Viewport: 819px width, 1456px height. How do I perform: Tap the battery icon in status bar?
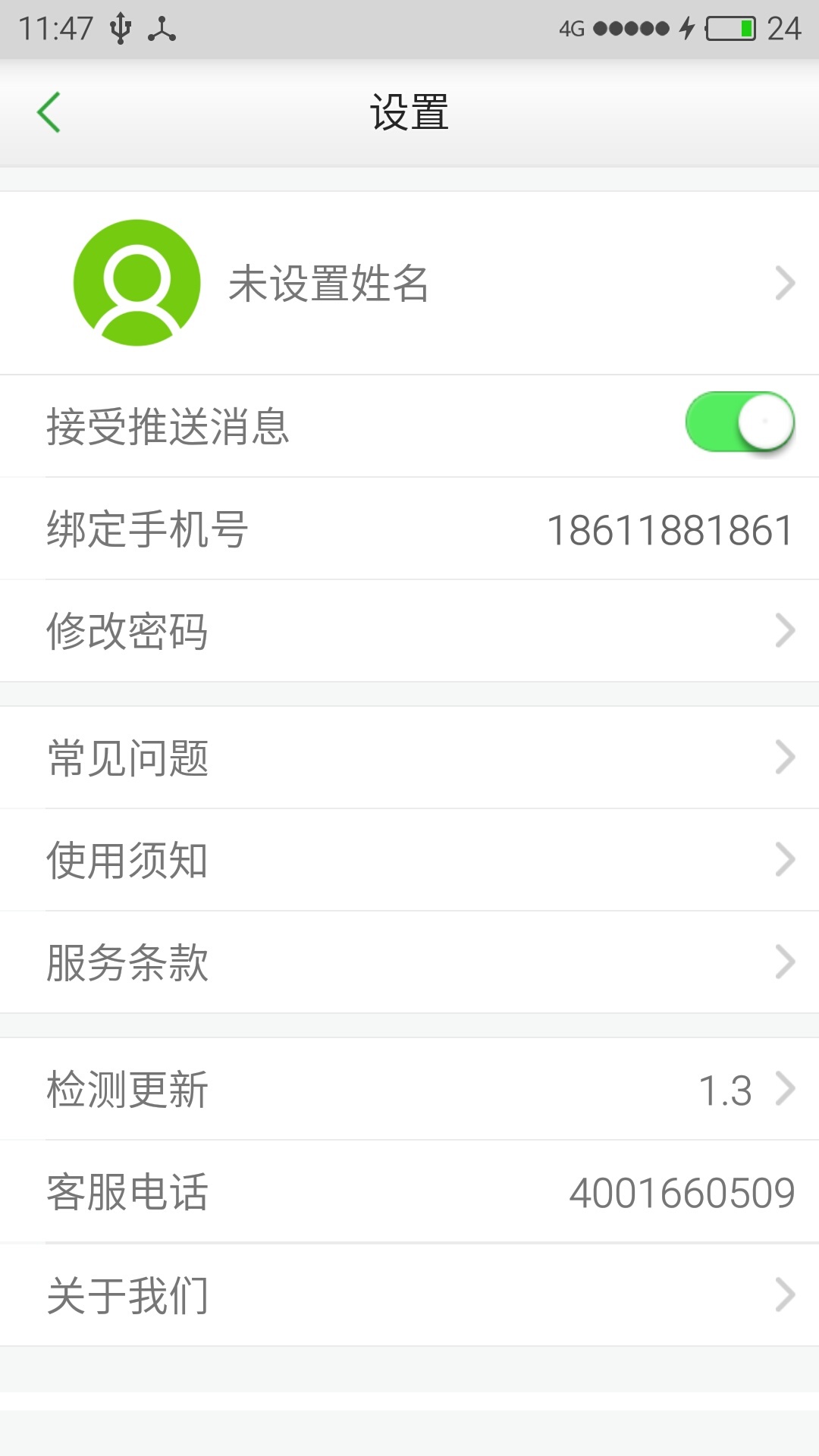[726, 29]
